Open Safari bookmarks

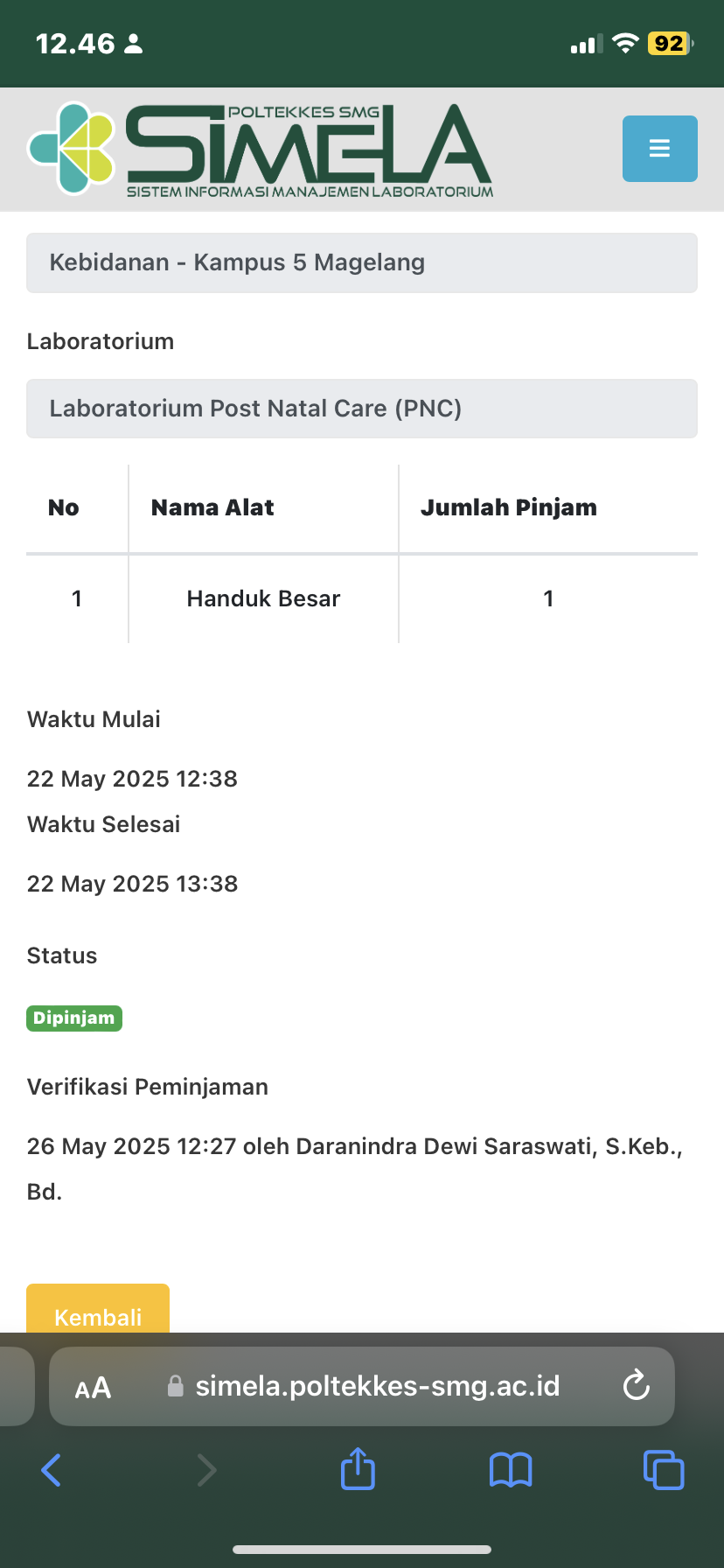click(x=511, y=1470)
